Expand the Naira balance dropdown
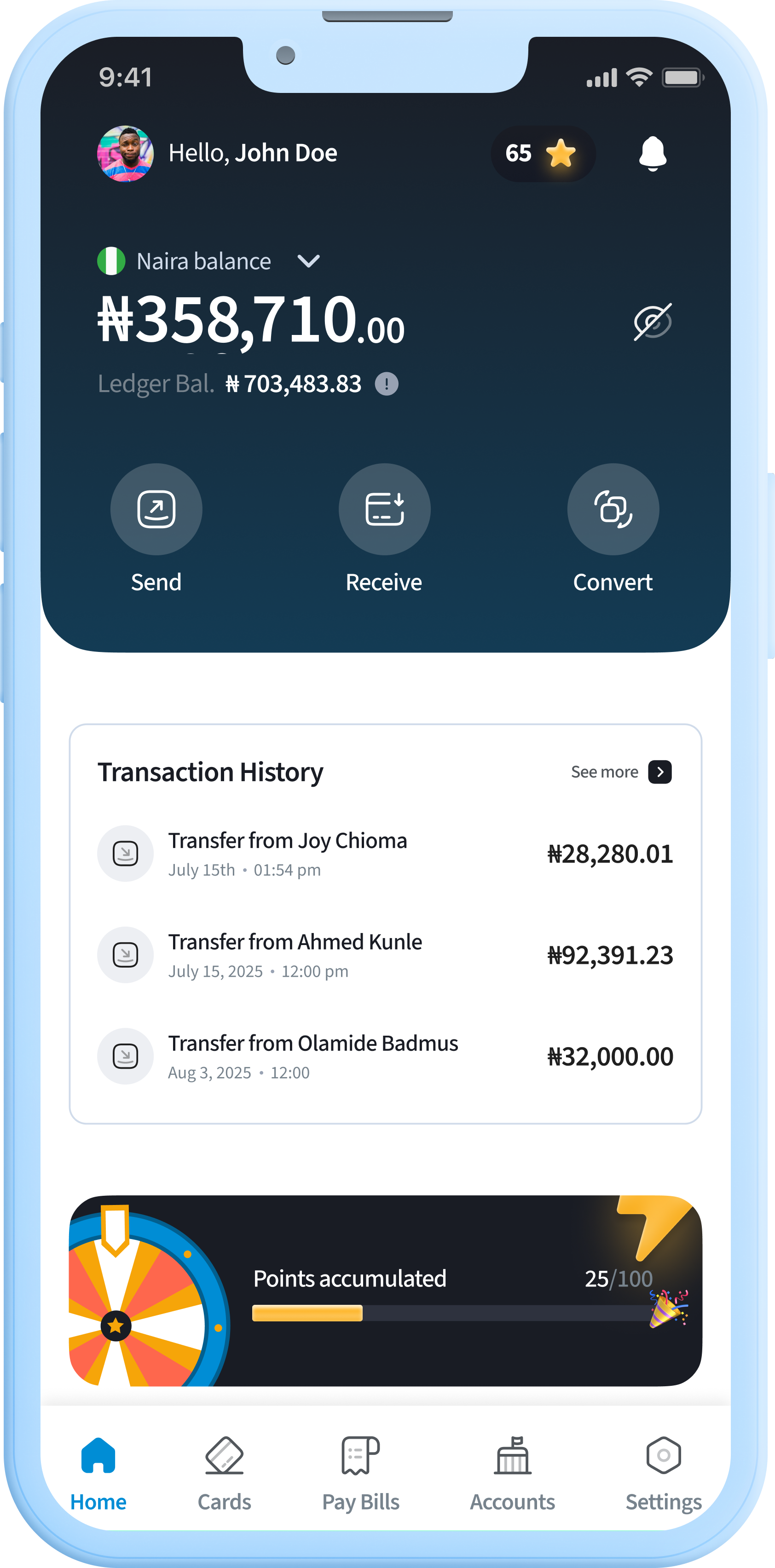This screenshot has height=1568, width=775. (x=308, y=261)
